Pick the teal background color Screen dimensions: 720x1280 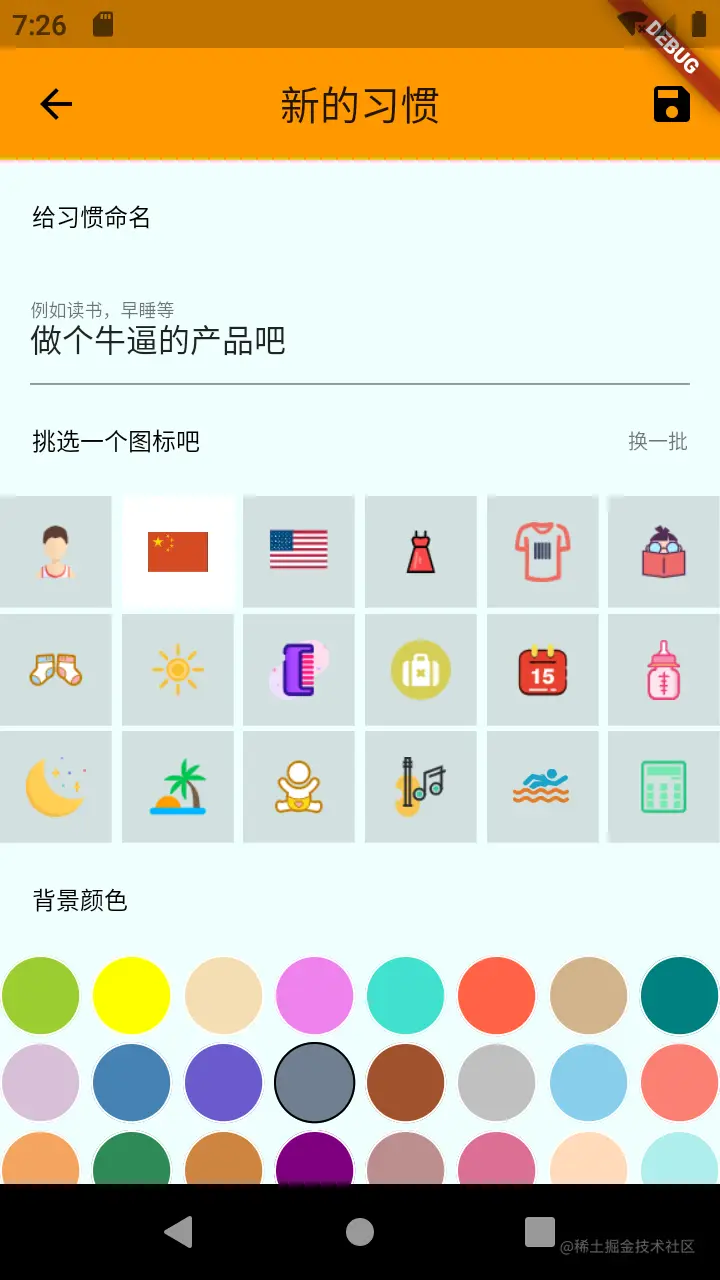(679, 995)
